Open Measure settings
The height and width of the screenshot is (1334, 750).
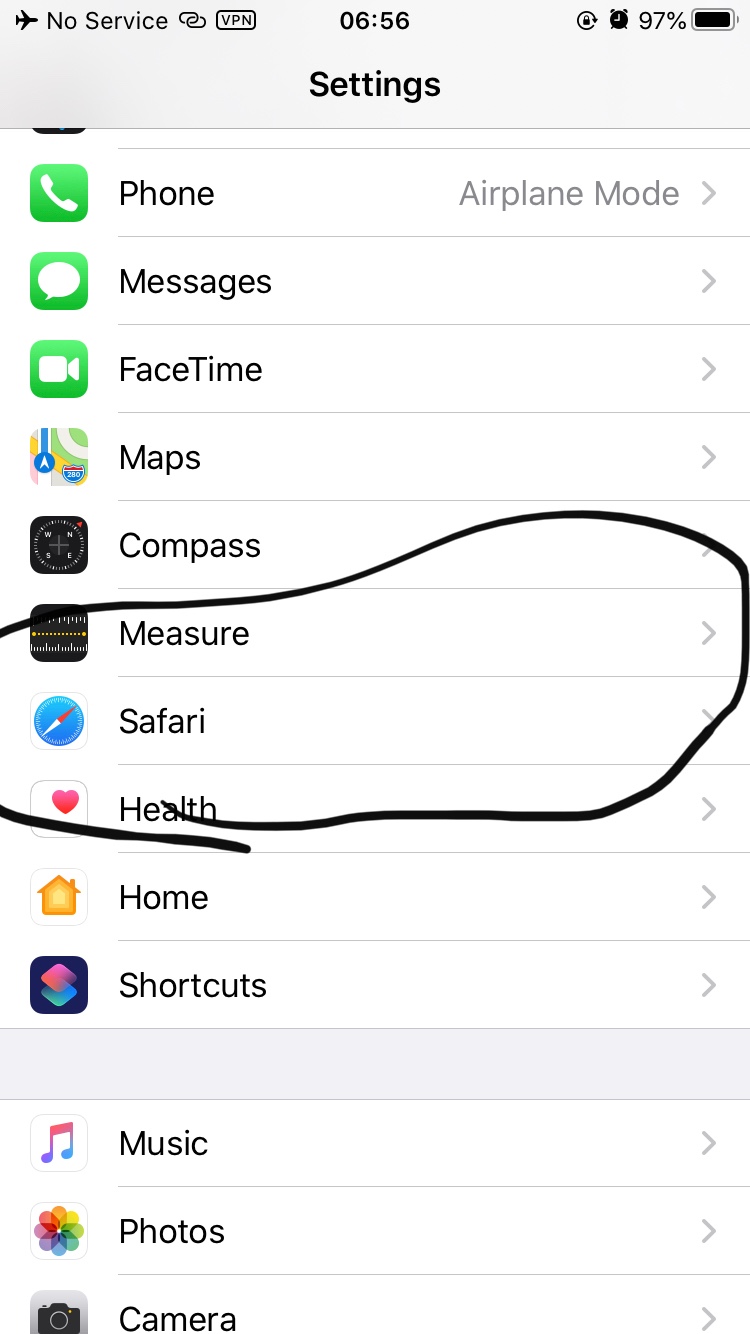point(375,633)
